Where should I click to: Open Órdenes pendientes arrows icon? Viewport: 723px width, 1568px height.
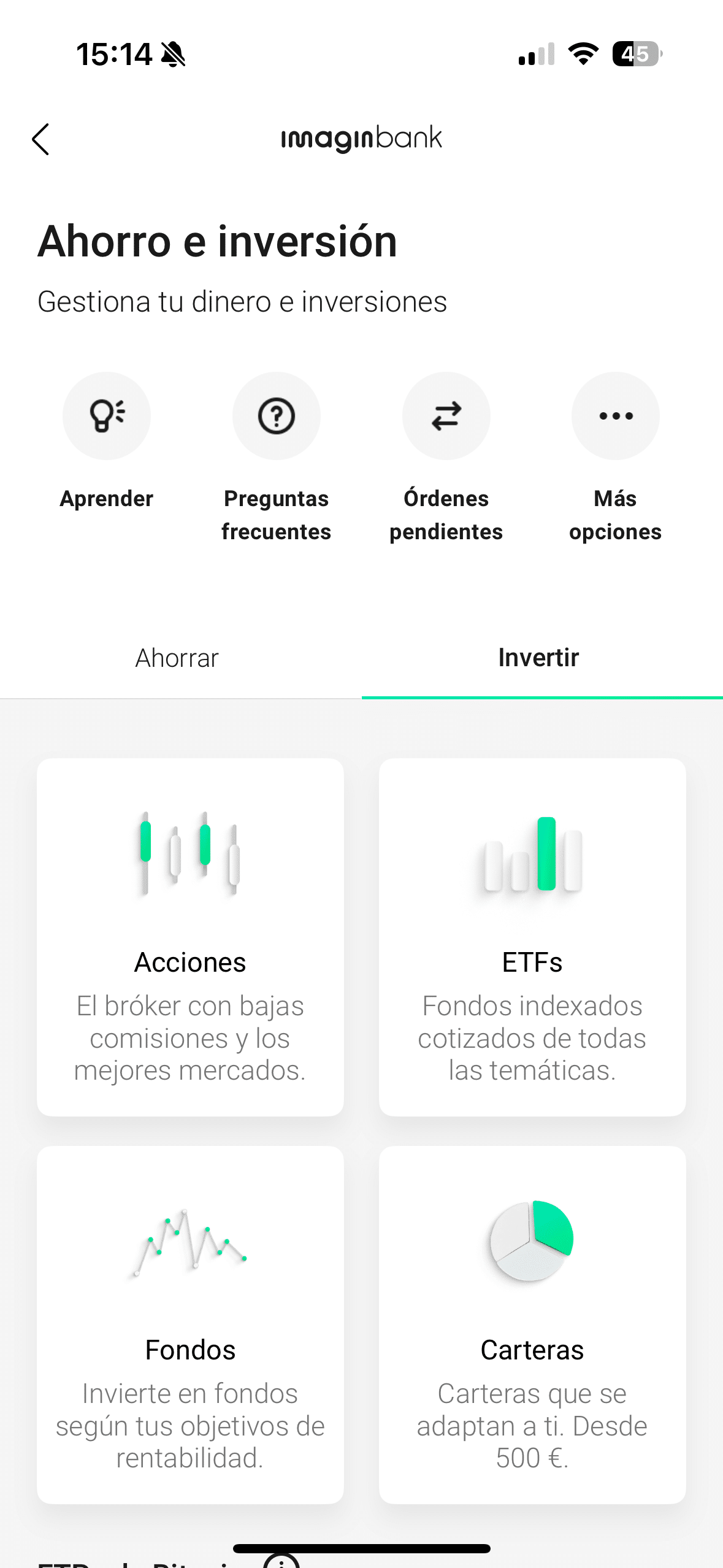click(446, 415)
